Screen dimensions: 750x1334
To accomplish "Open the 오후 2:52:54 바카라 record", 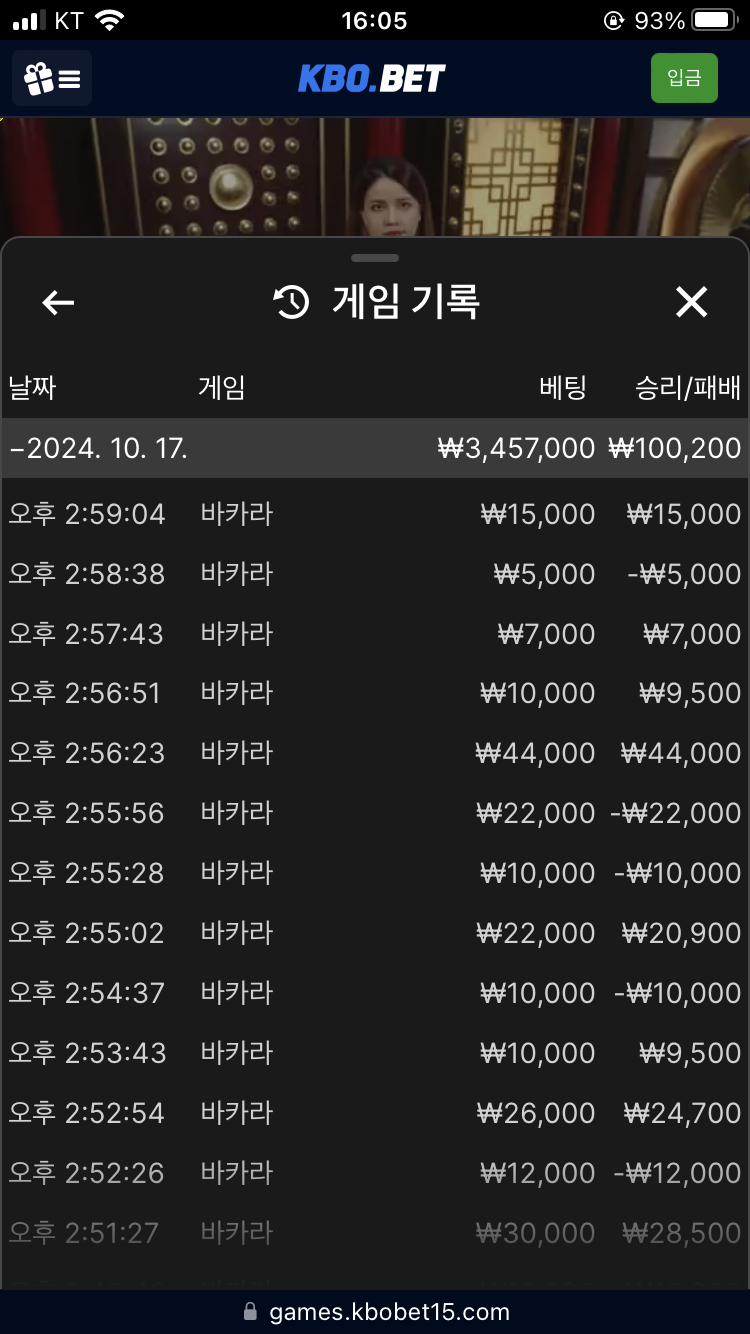I will point(375,1113).
